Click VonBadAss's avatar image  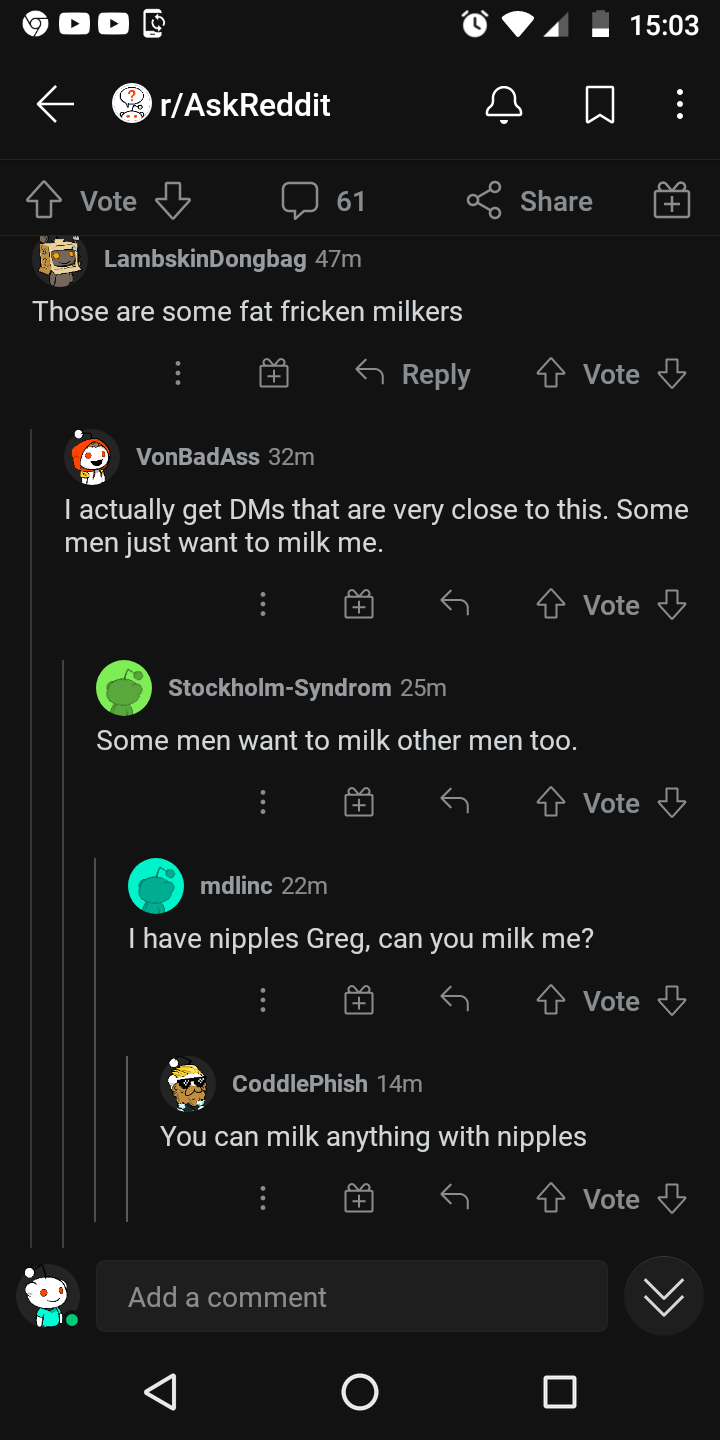91,456
